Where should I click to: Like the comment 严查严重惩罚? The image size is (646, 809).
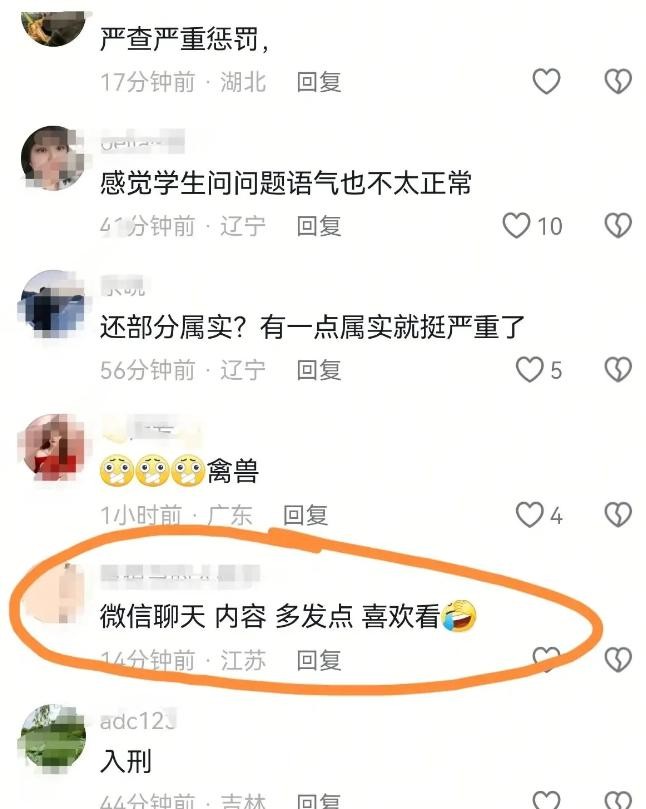pos(546,82)
